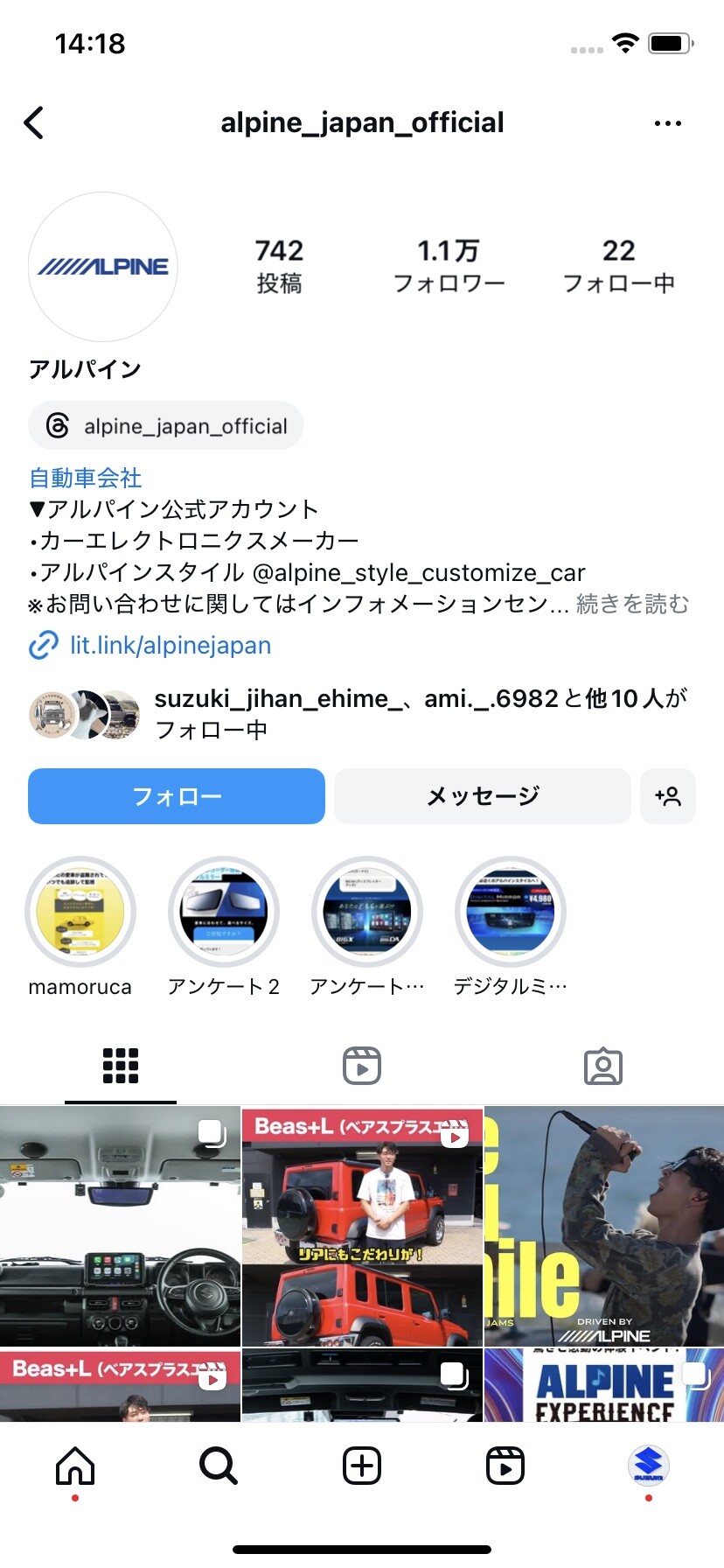Go to the home feed tab
This screenshot has width=724, height=1568.
tap(75, 1465)
